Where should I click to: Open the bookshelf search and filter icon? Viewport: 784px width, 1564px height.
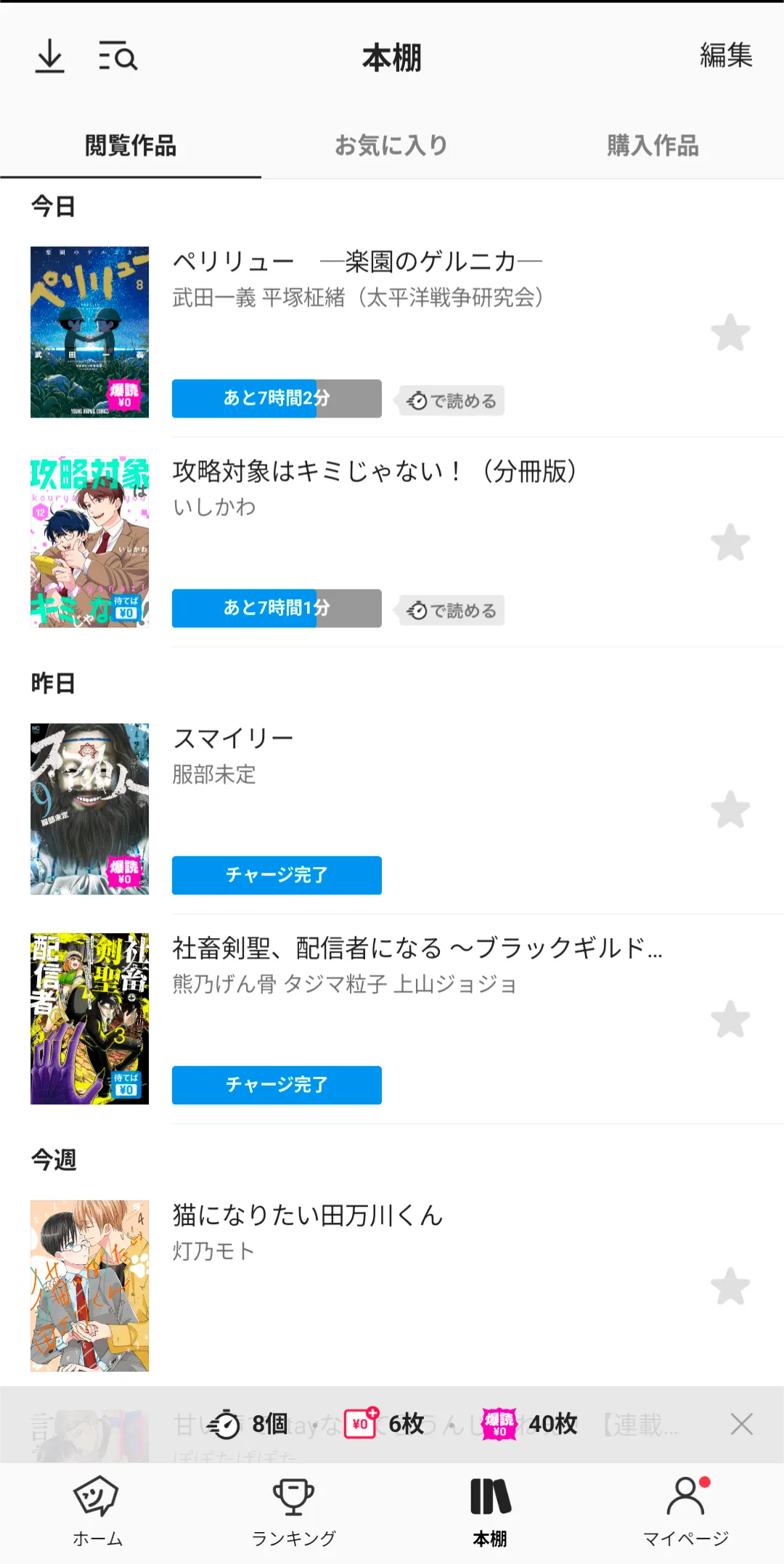coord(118,57)
